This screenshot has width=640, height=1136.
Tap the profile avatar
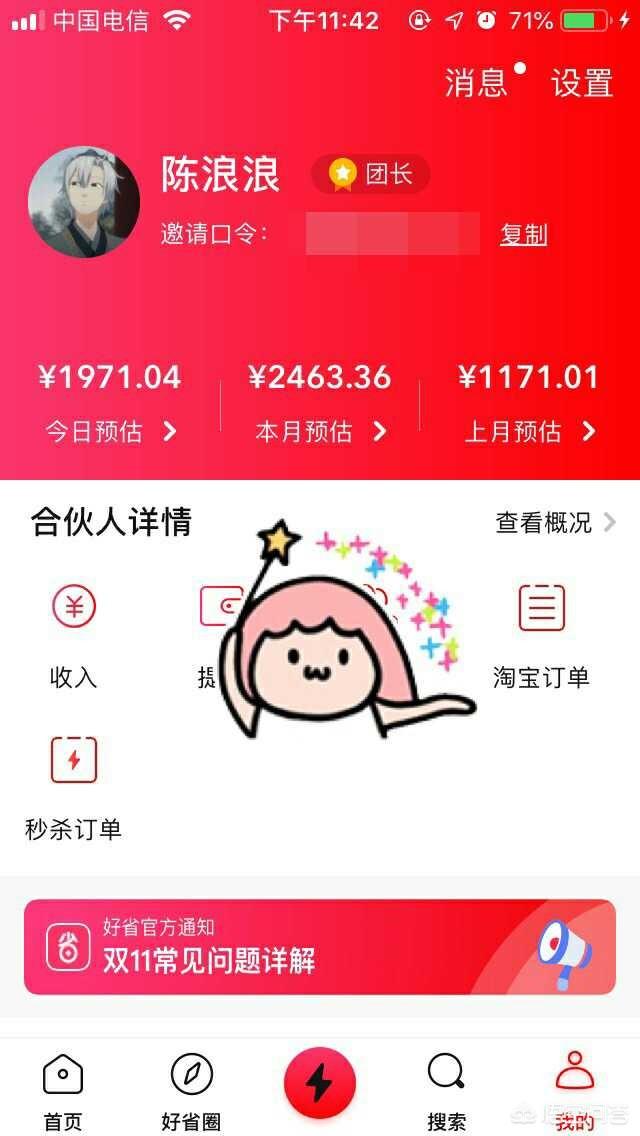click(84, 202)
